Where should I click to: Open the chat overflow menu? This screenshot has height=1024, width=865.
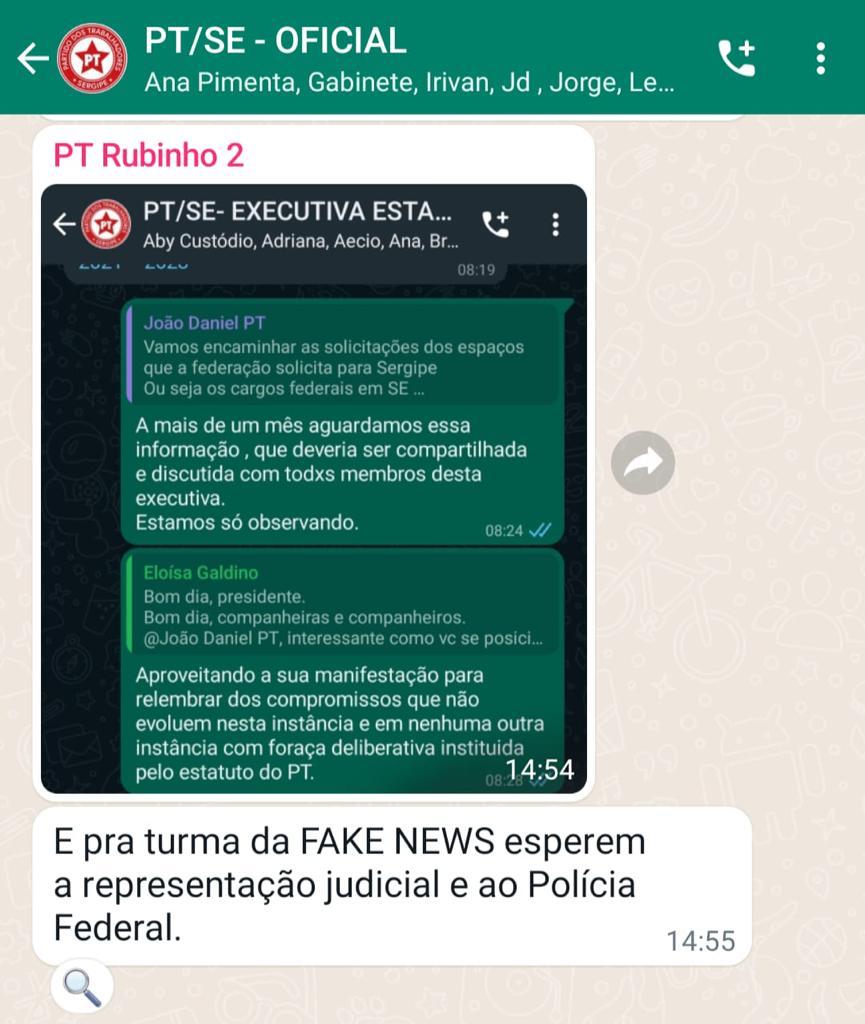(820, 58)
